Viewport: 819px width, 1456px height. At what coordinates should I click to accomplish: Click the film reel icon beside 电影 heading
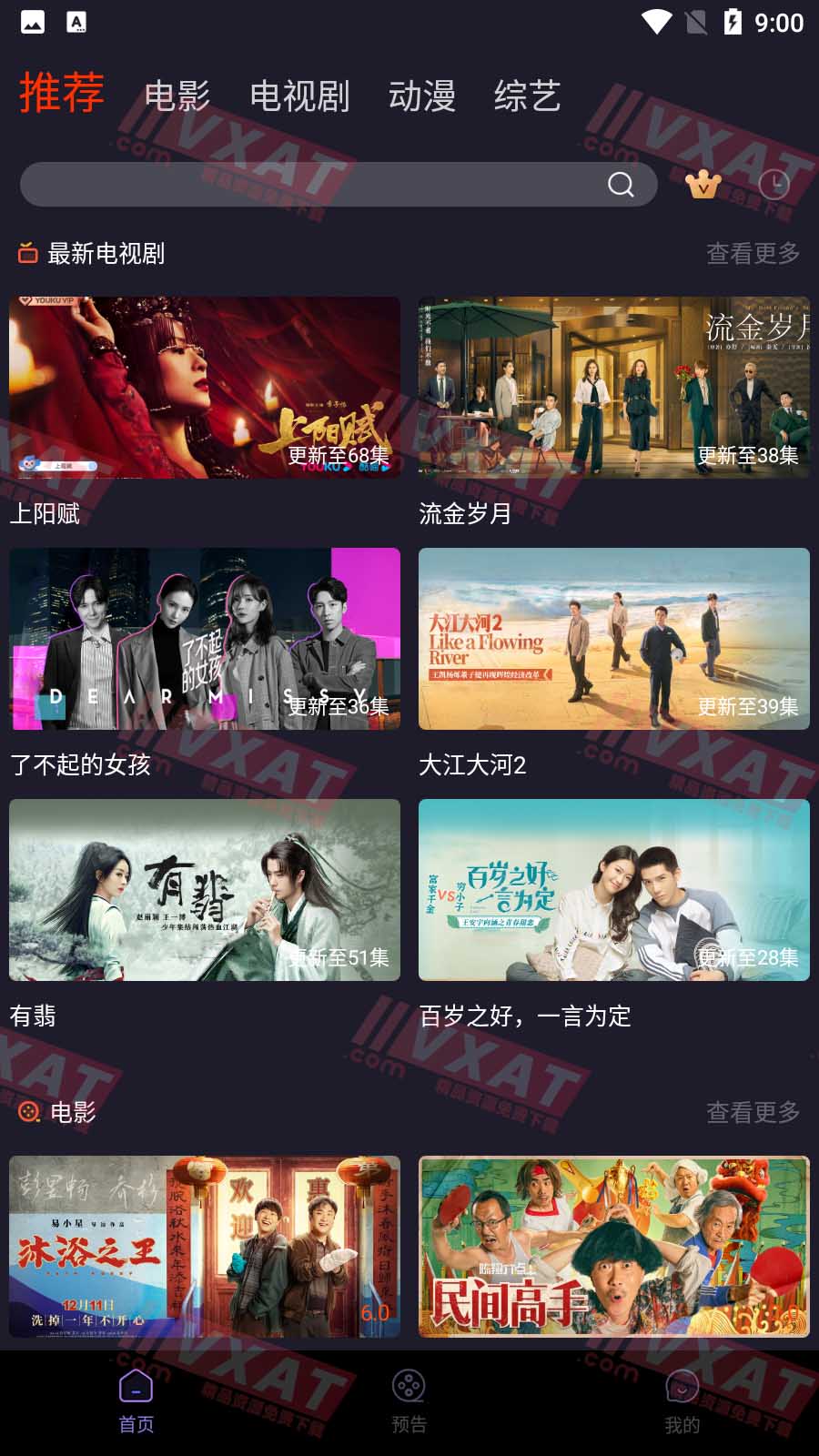tap(26, 1112)
